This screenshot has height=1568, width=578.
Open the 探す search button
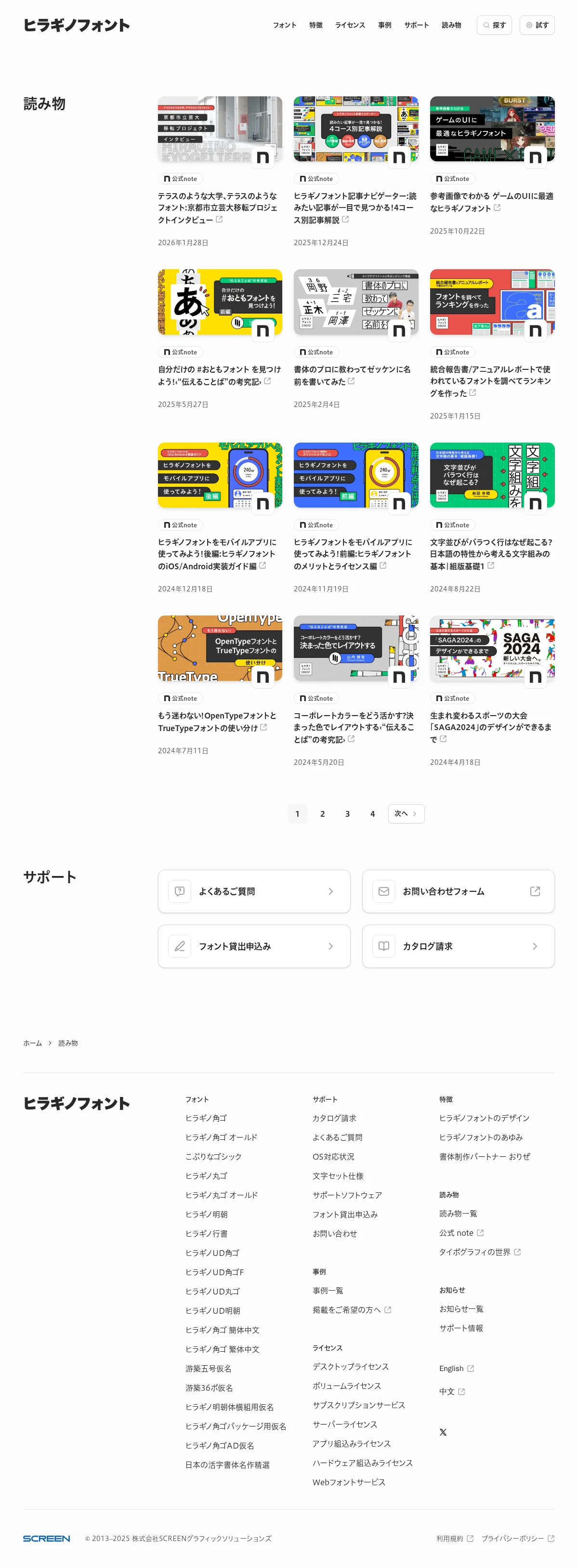coord(494,25)
